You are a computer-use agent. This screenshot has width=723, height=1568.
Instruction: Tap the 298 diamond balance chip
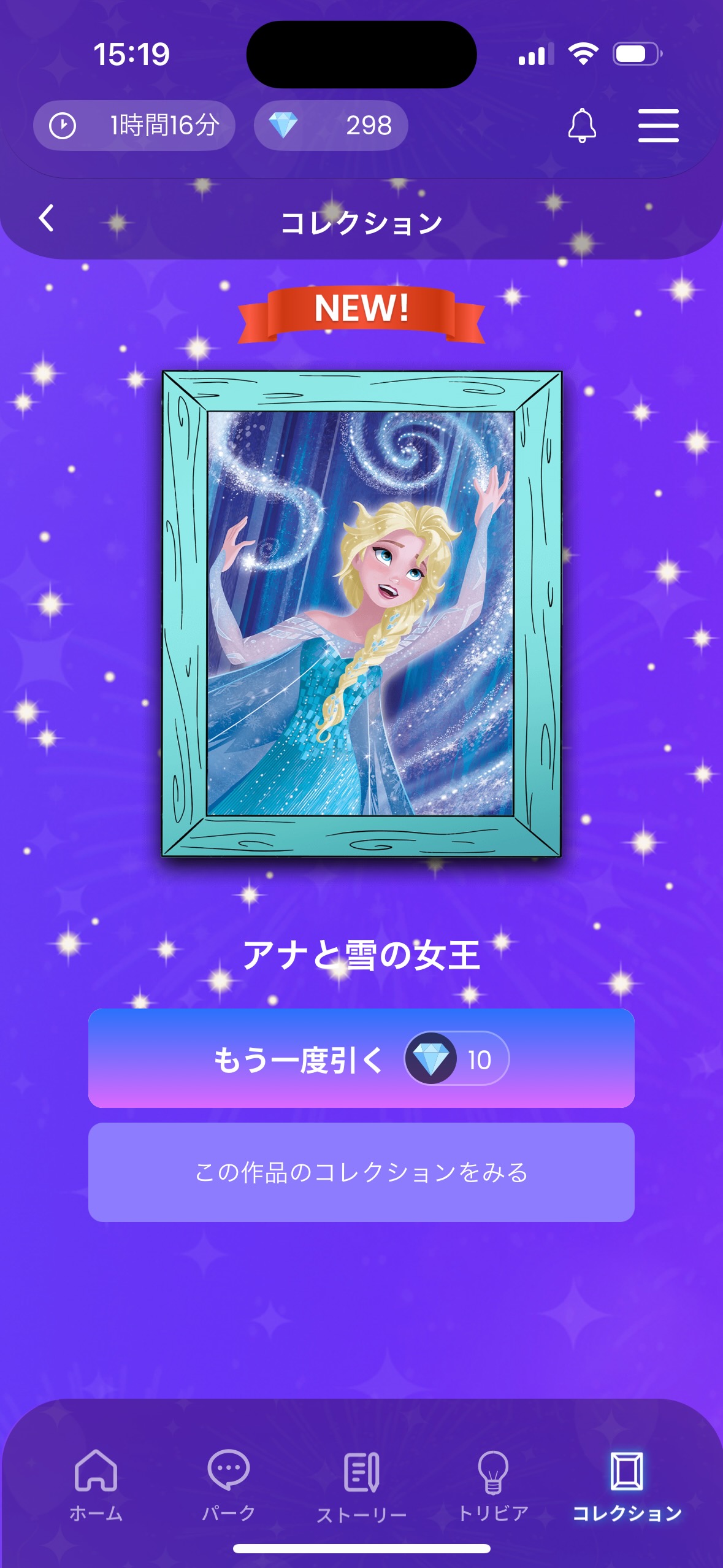coord(331,126)
